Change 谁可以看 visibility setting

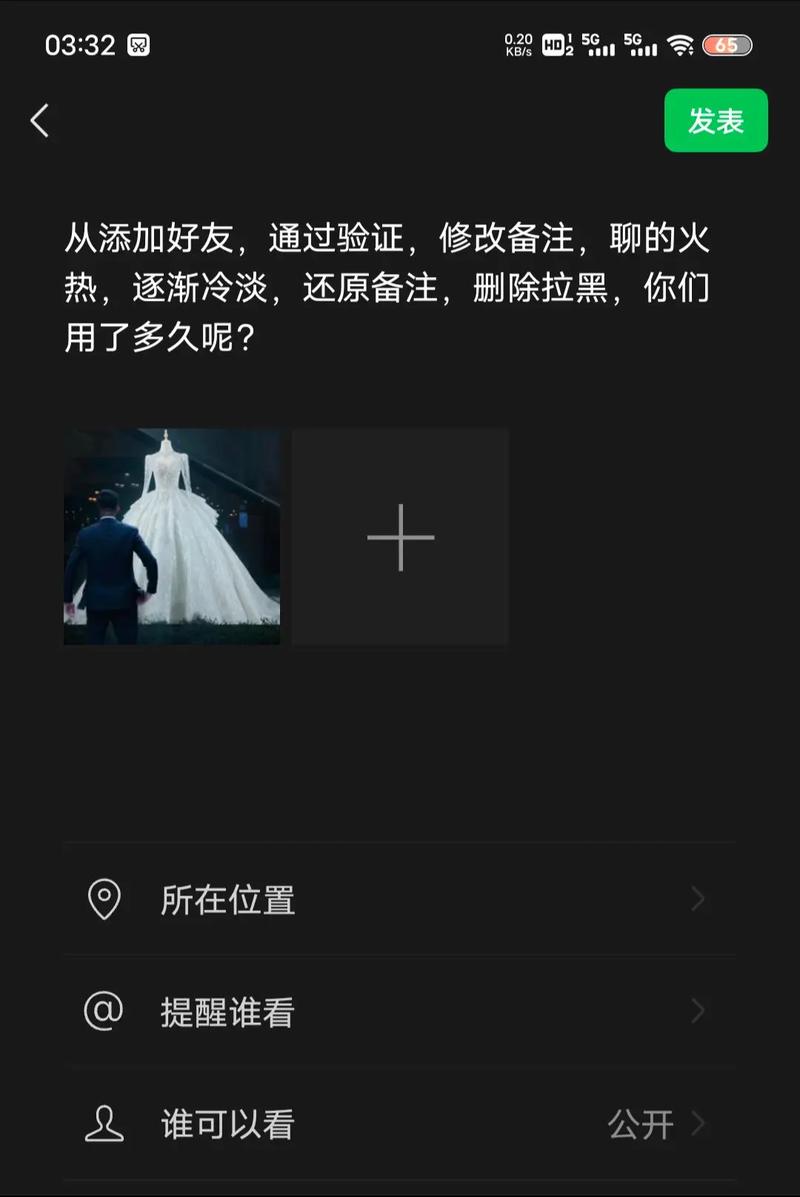(x=398, y=1124)
